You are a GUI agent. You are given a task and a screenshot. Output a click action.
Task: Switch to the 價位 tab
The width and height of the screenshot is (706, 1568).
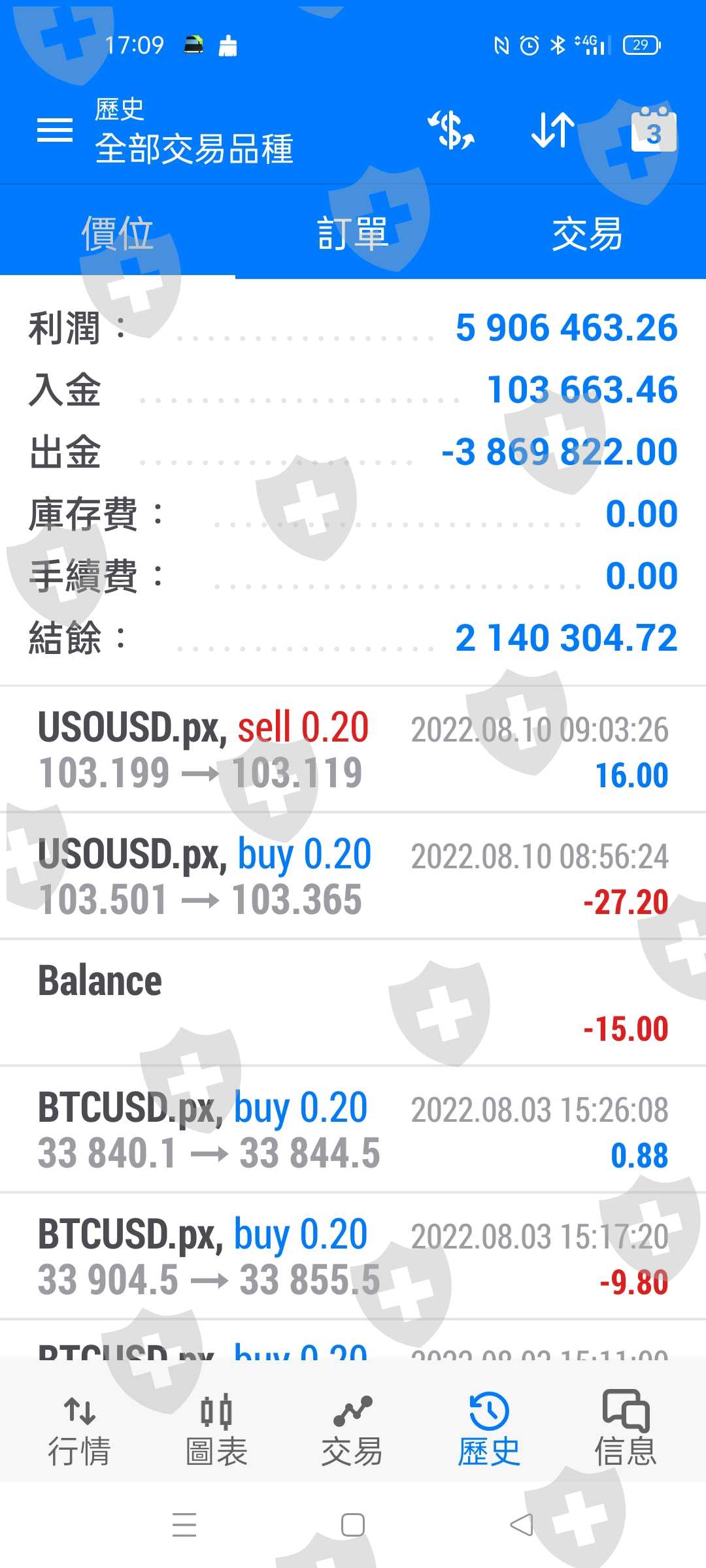[118, 234]
